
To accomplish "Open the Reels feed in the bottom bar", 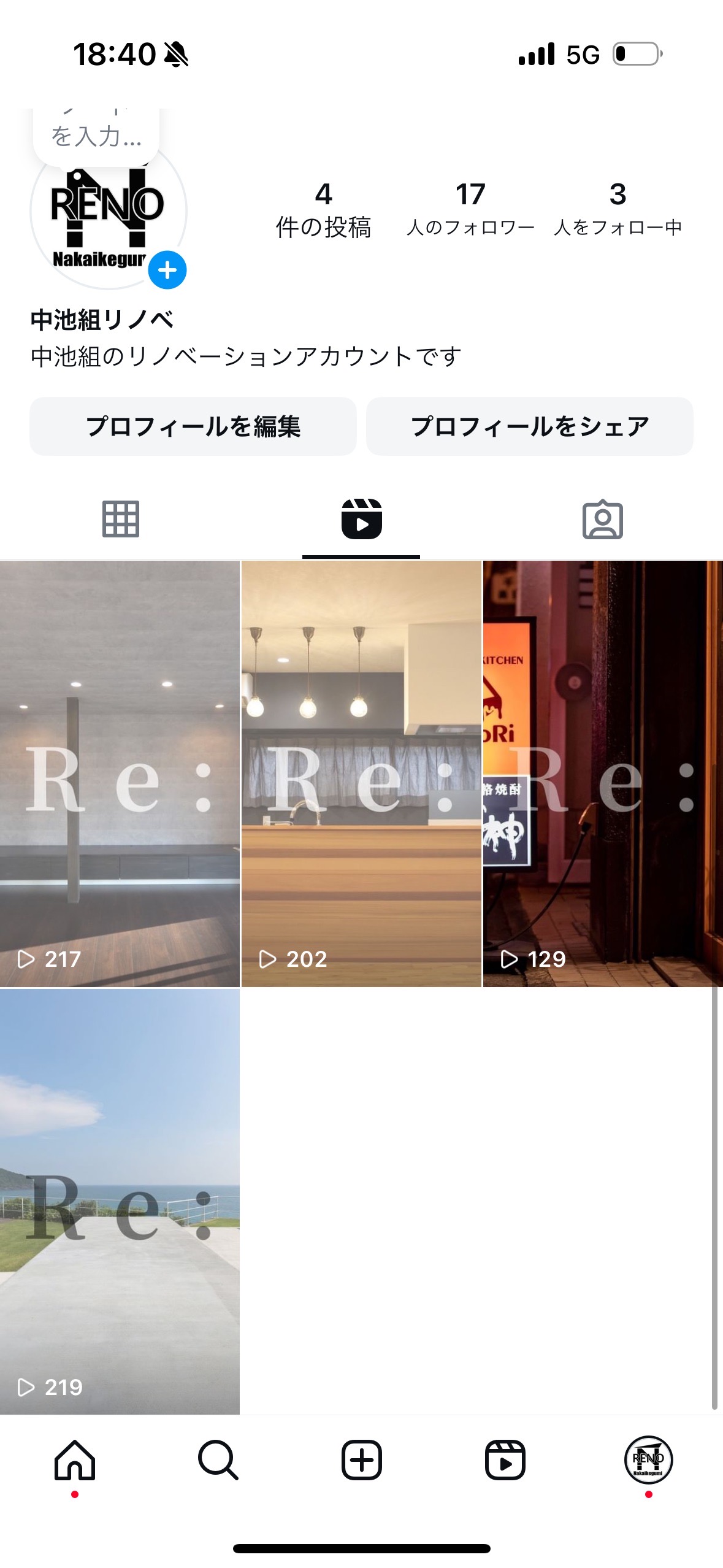I will click(505, 1460).
